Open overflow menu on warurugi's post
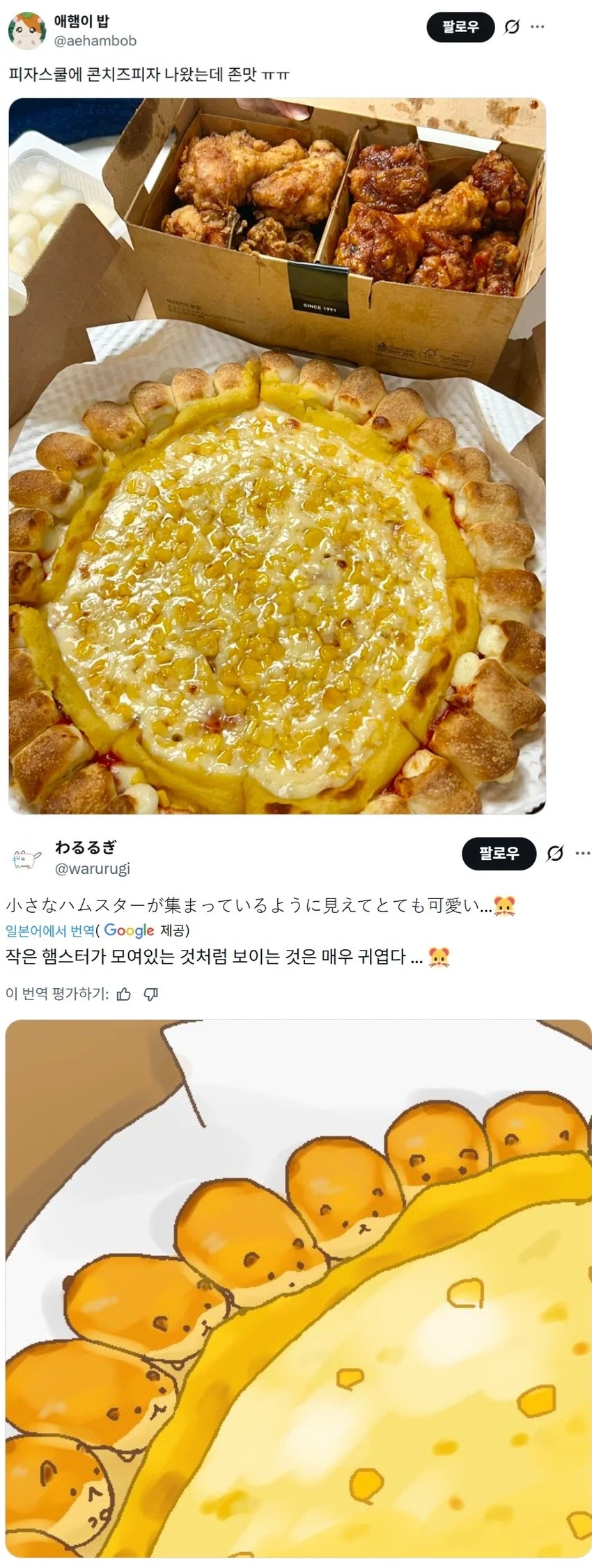This screenshot has width=592, height=1568. pyautogui.click(x=582, y=854)
